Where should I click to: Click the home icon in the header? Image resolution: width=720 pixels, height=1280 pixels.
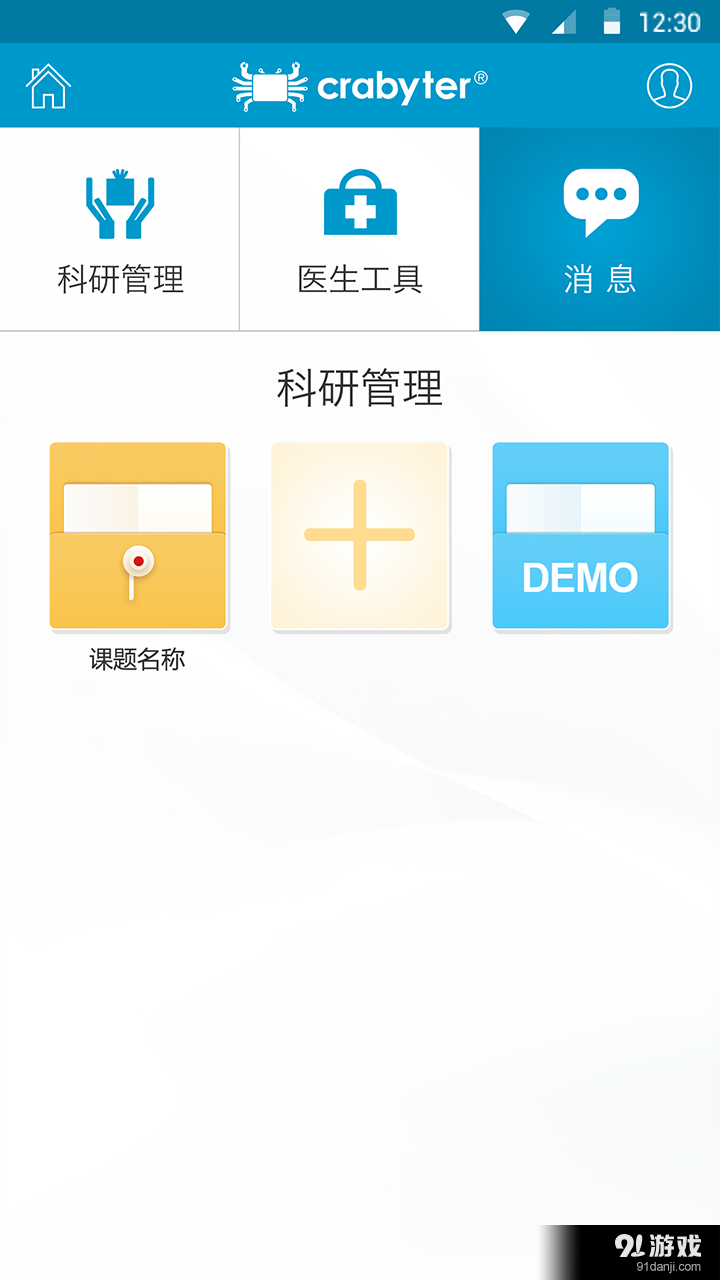point(47,85)
